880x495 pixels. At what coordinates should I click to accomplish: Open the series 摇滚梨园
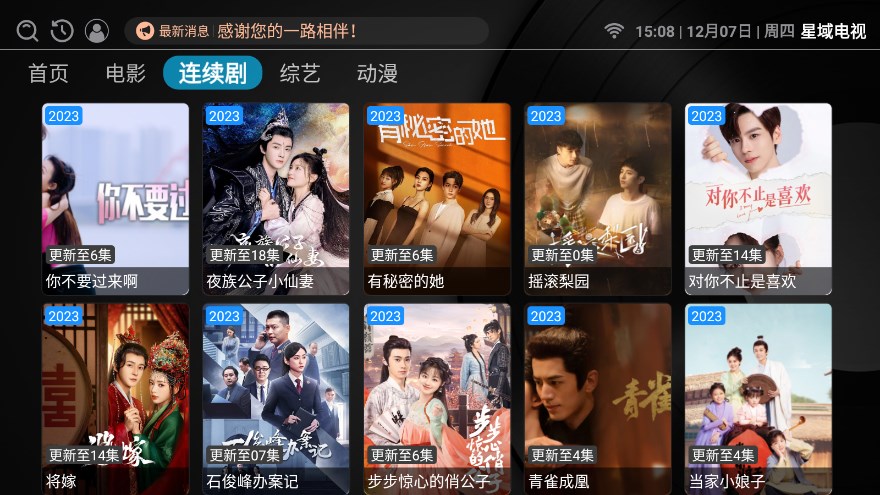597,198
